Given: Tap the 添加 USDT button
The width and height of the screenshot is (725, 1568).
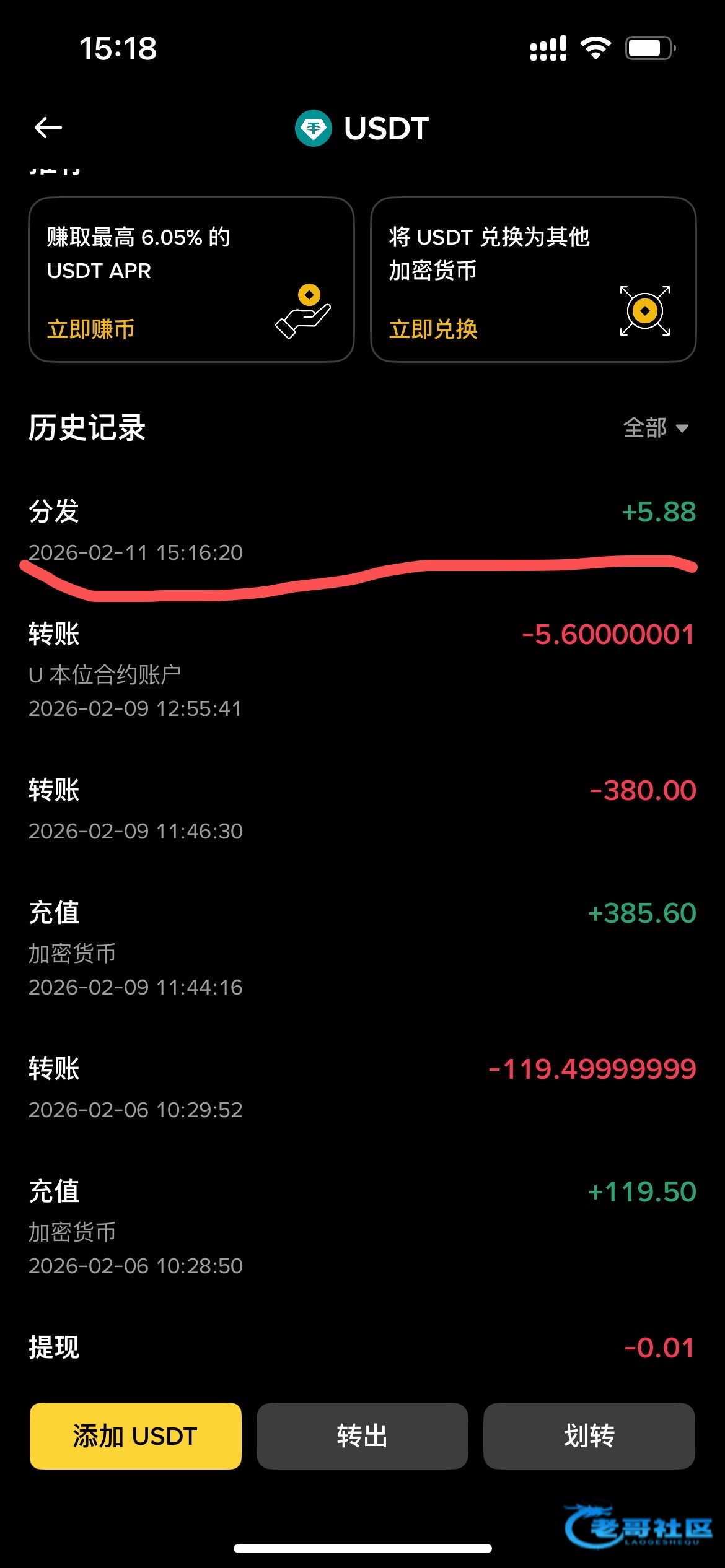Looking at the screenshot, I should pos(136,1435).
